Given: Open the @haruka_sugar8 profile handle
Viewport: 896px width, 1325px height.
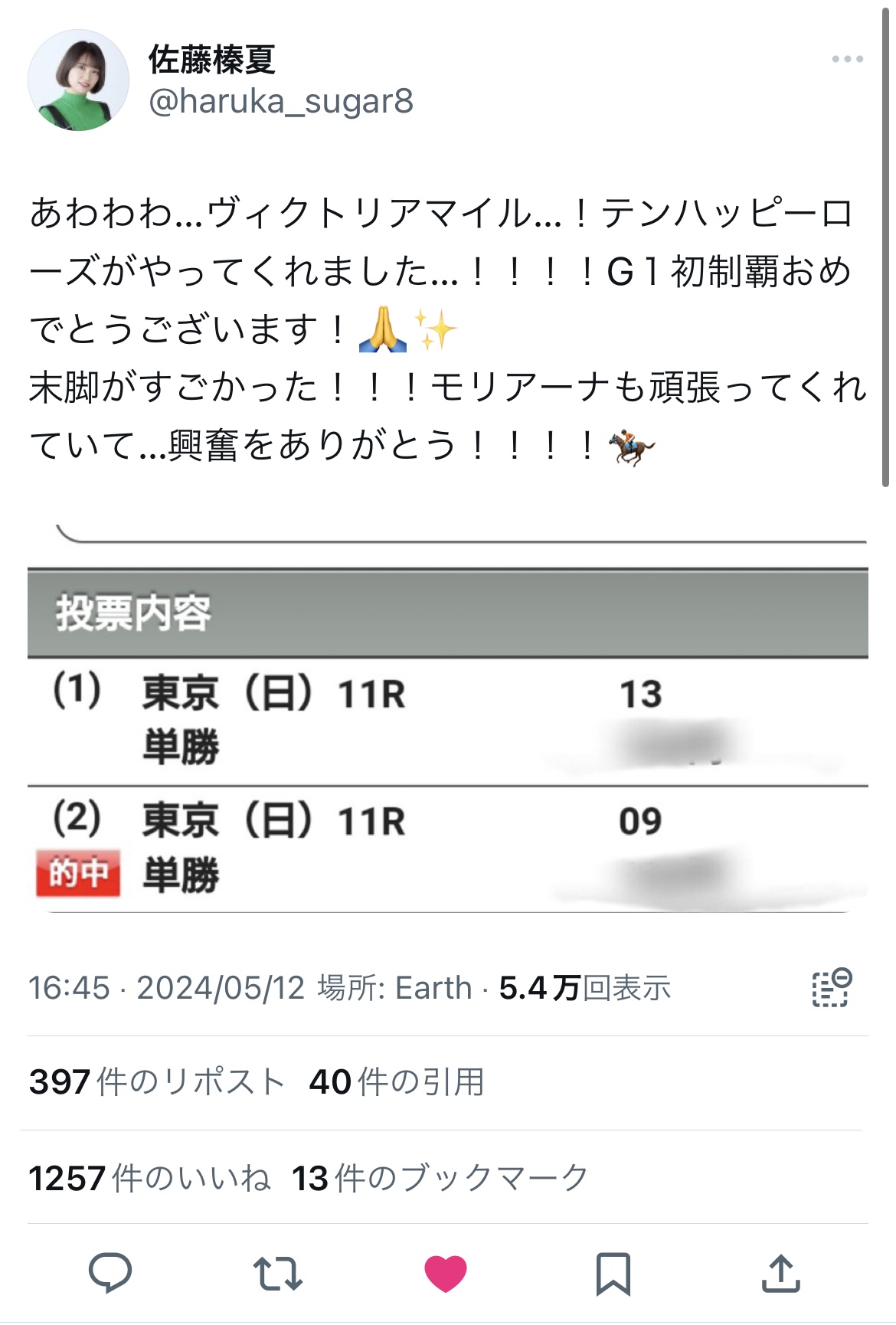Looking at the screenshot, I should point(280,101).
